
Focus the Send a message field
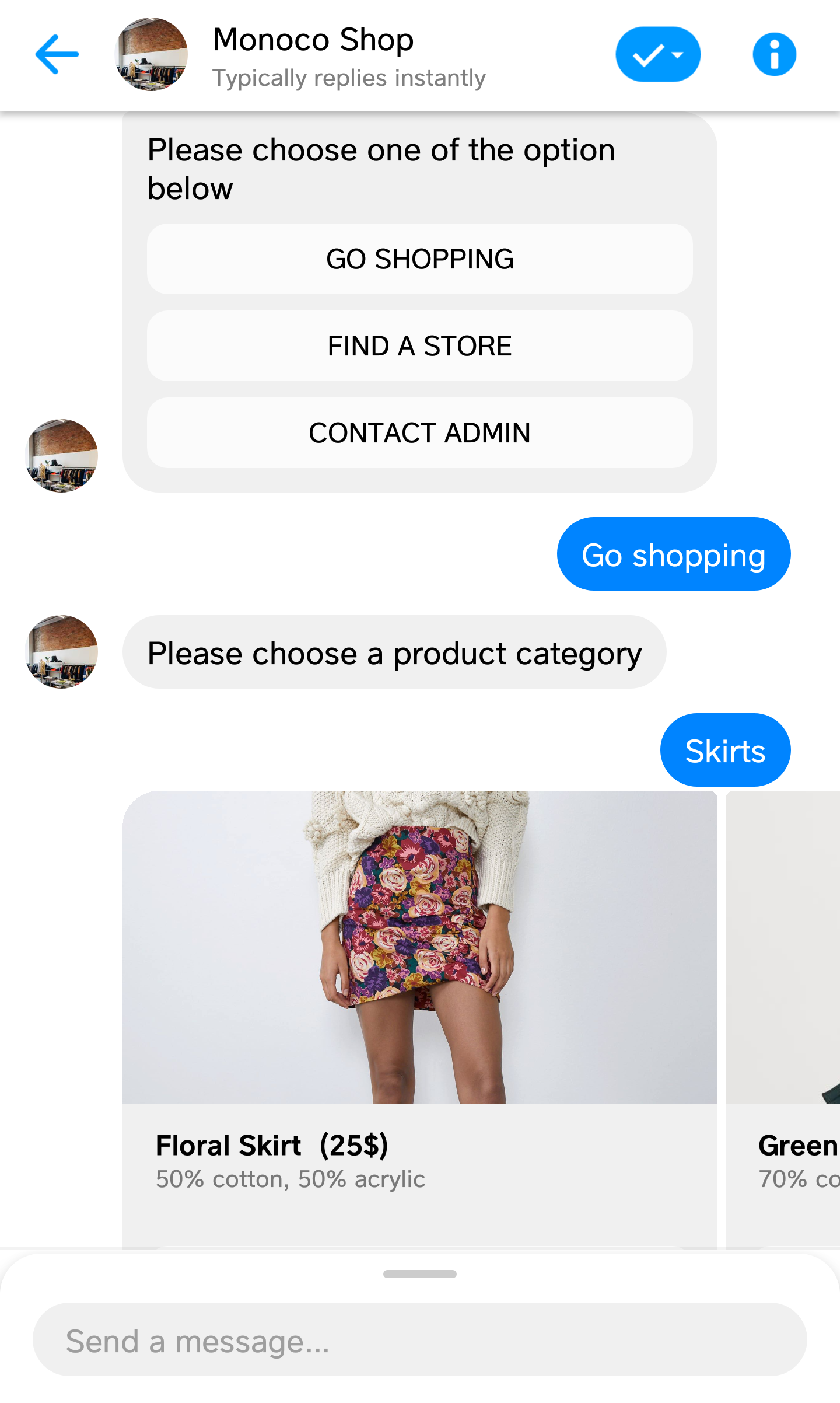pos(420,1339)
